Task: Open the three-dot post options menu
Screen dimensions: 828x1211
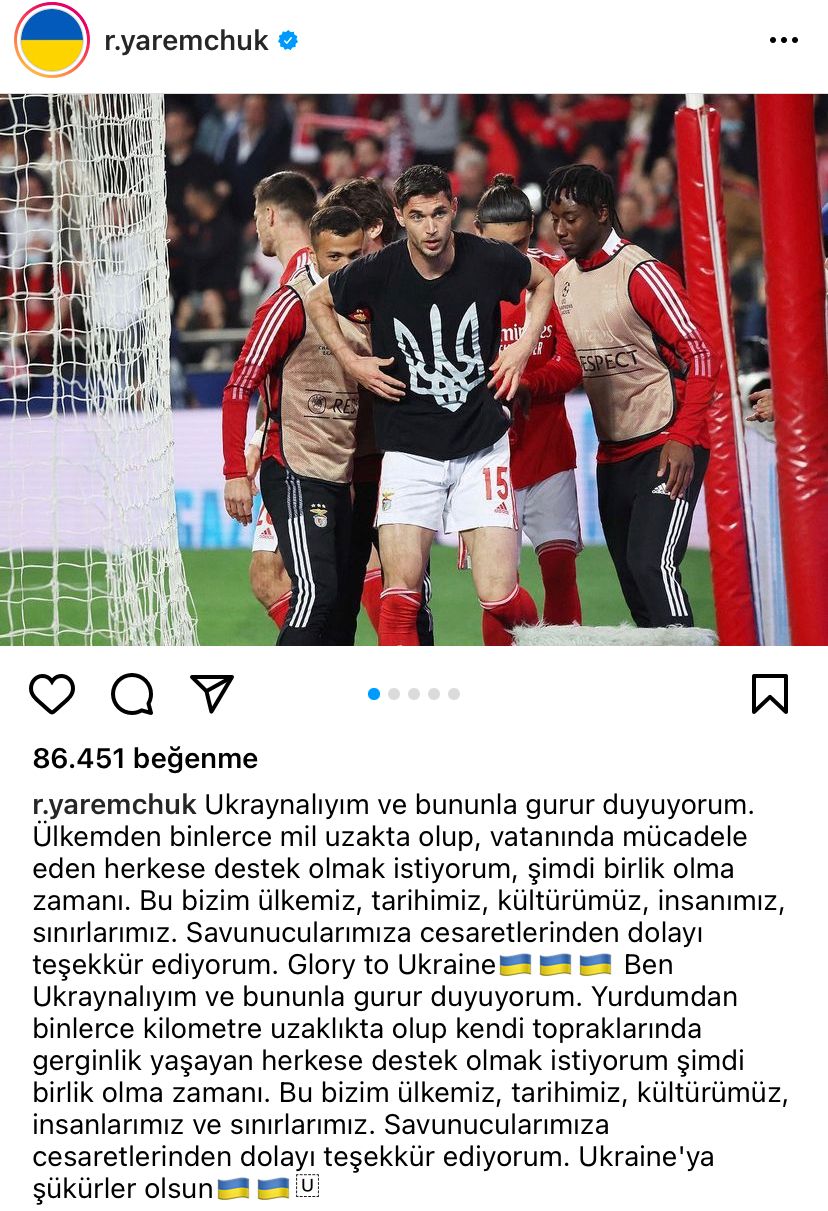Action: (783, 41)
